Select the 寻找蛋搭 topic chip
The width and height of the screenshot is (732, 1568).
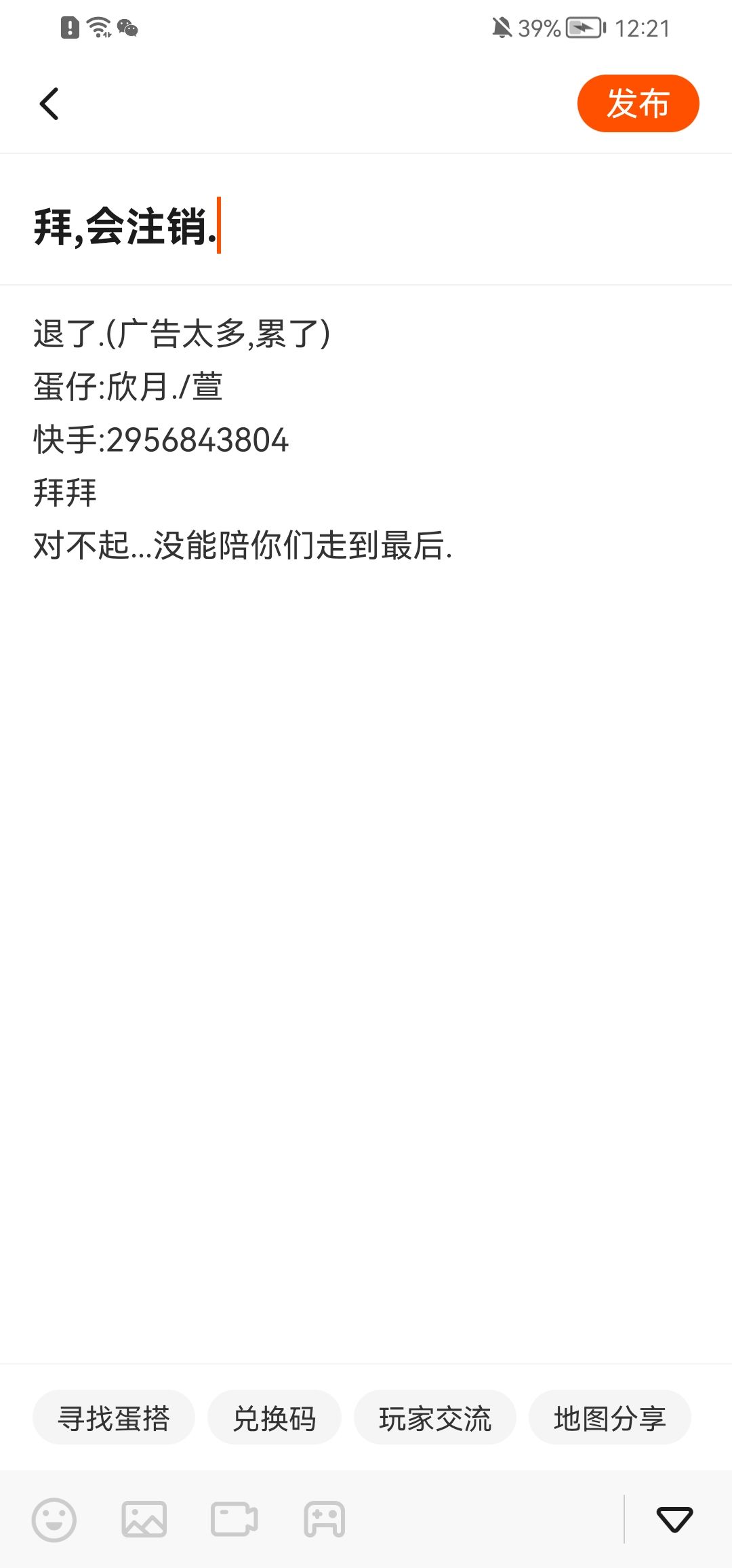coord(114,1417)
